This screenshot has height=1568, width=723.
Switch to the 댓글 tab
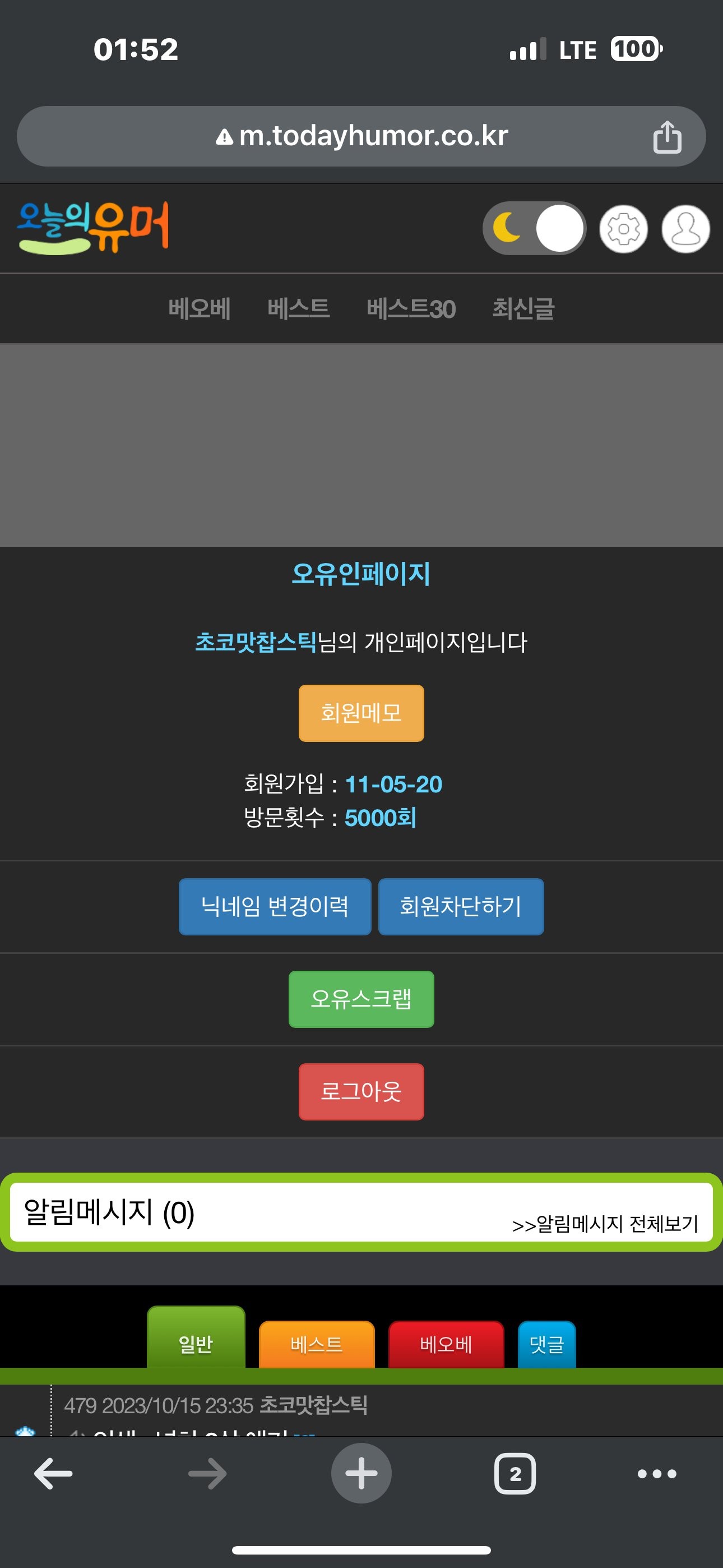(546, 1344)
